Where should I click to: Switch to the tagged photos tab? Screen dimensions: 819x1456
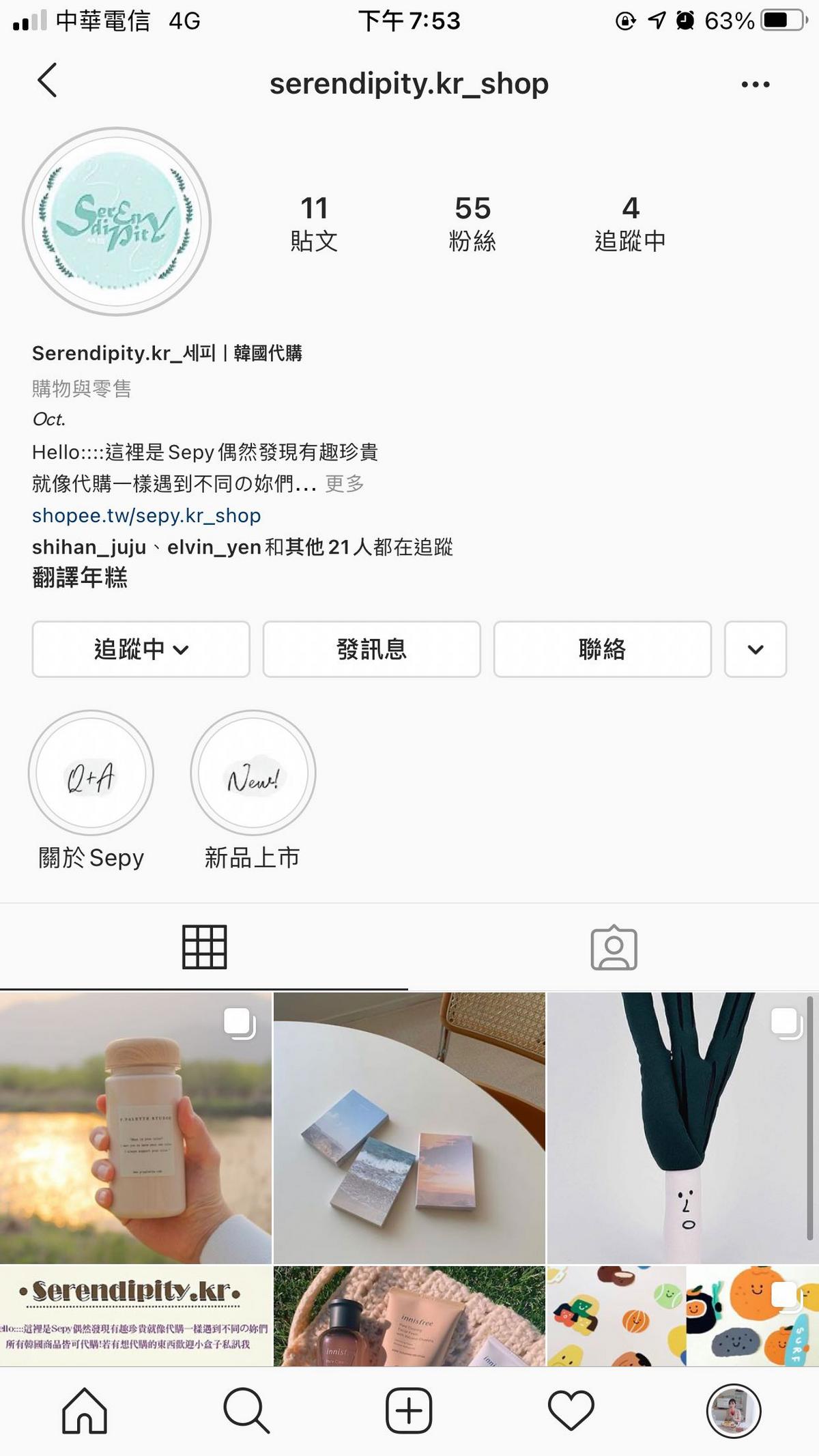click(614, 947)
